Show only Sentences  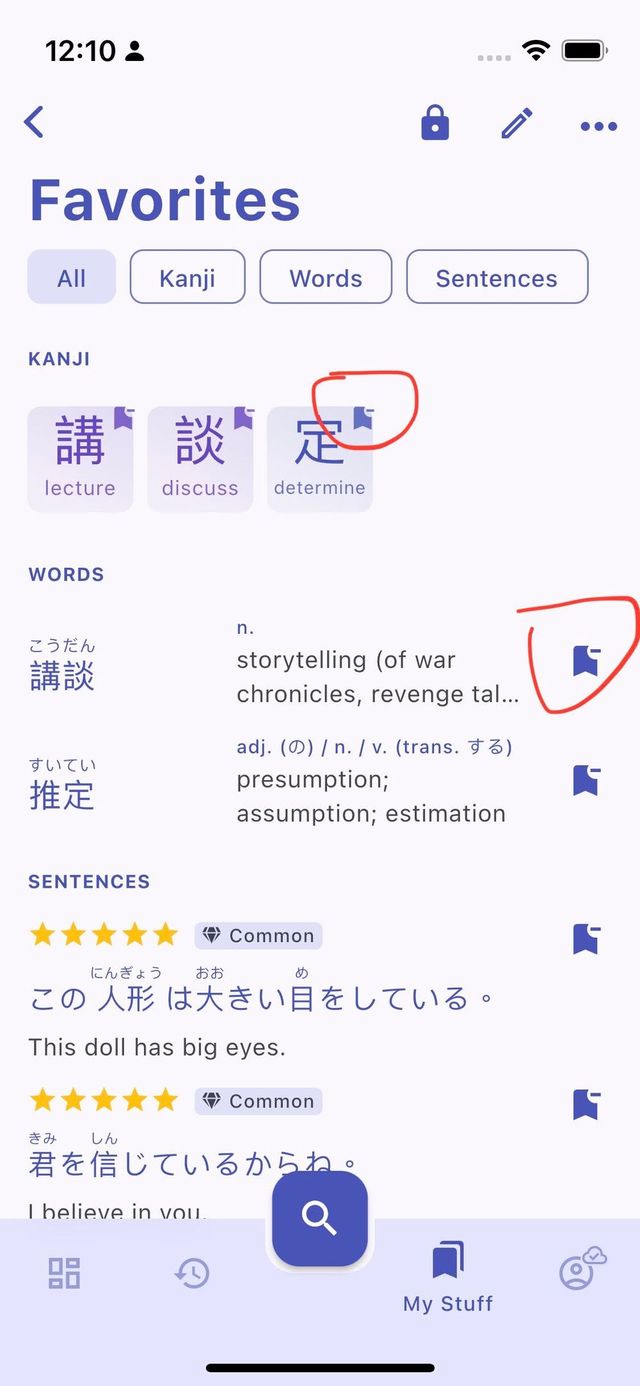pos(496,277)
